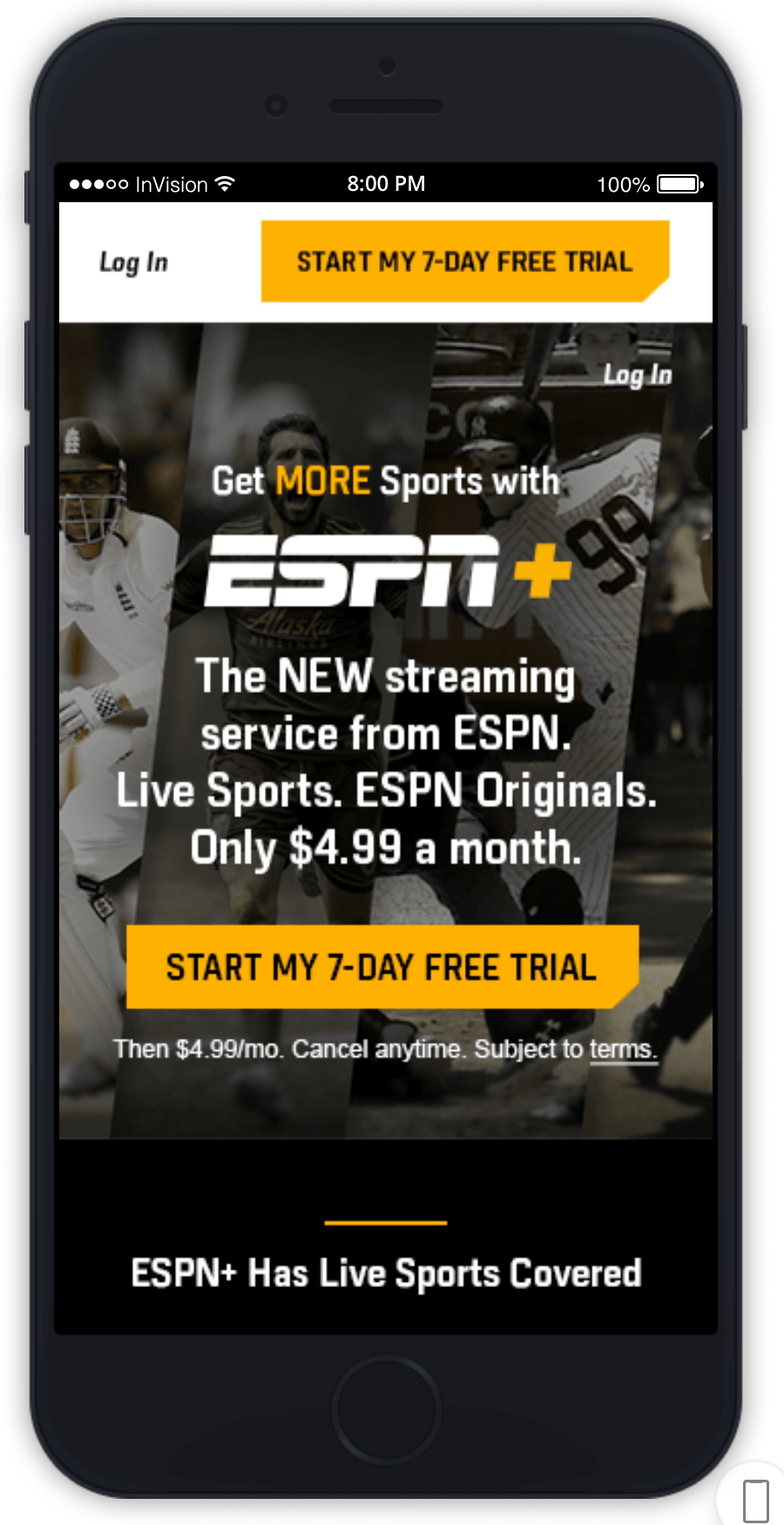The image size is (784, 1525).
Task: Select the Get MORE Sports with headline
Action: click(385, 480)
